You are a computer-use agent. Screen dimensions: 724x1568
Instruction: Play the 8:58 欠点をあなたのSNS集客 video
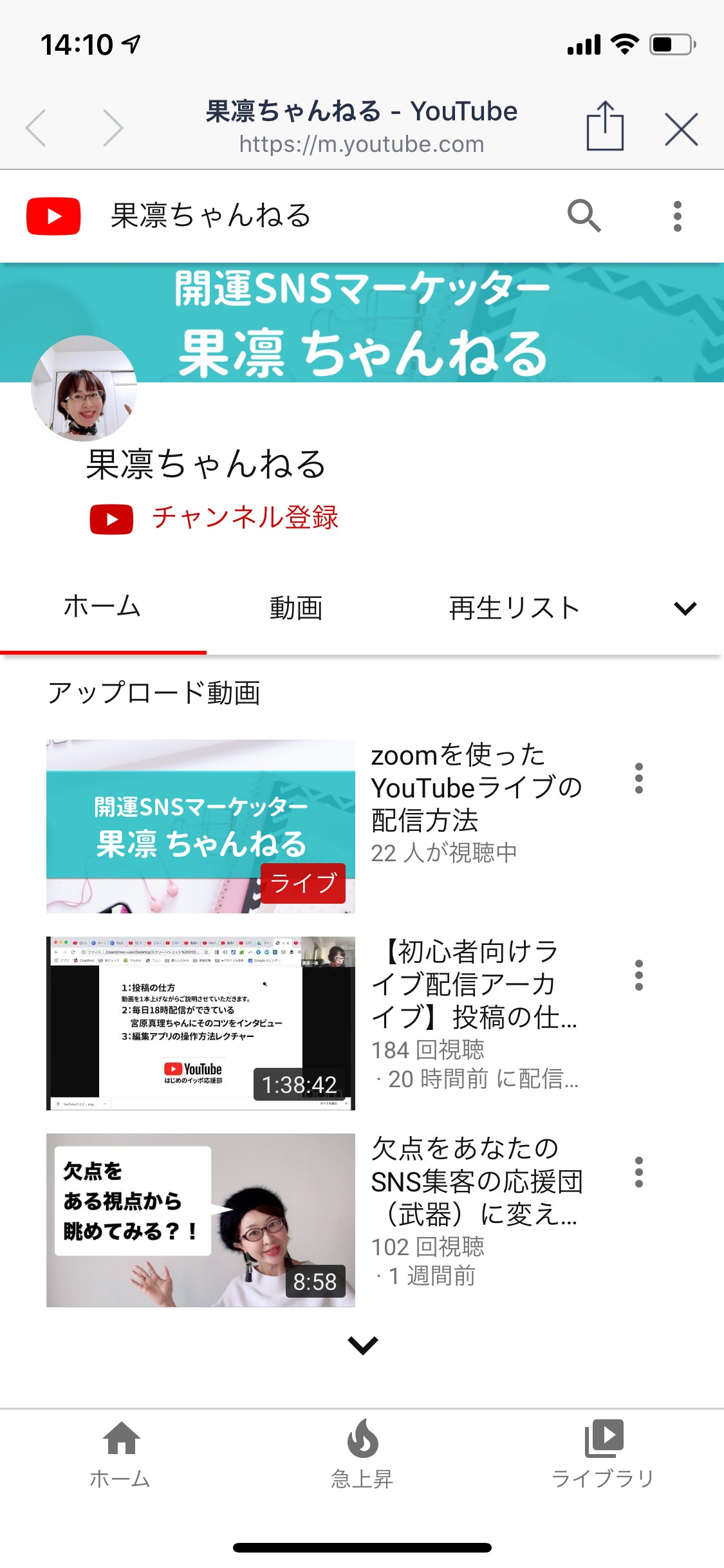click(201, 1220)
